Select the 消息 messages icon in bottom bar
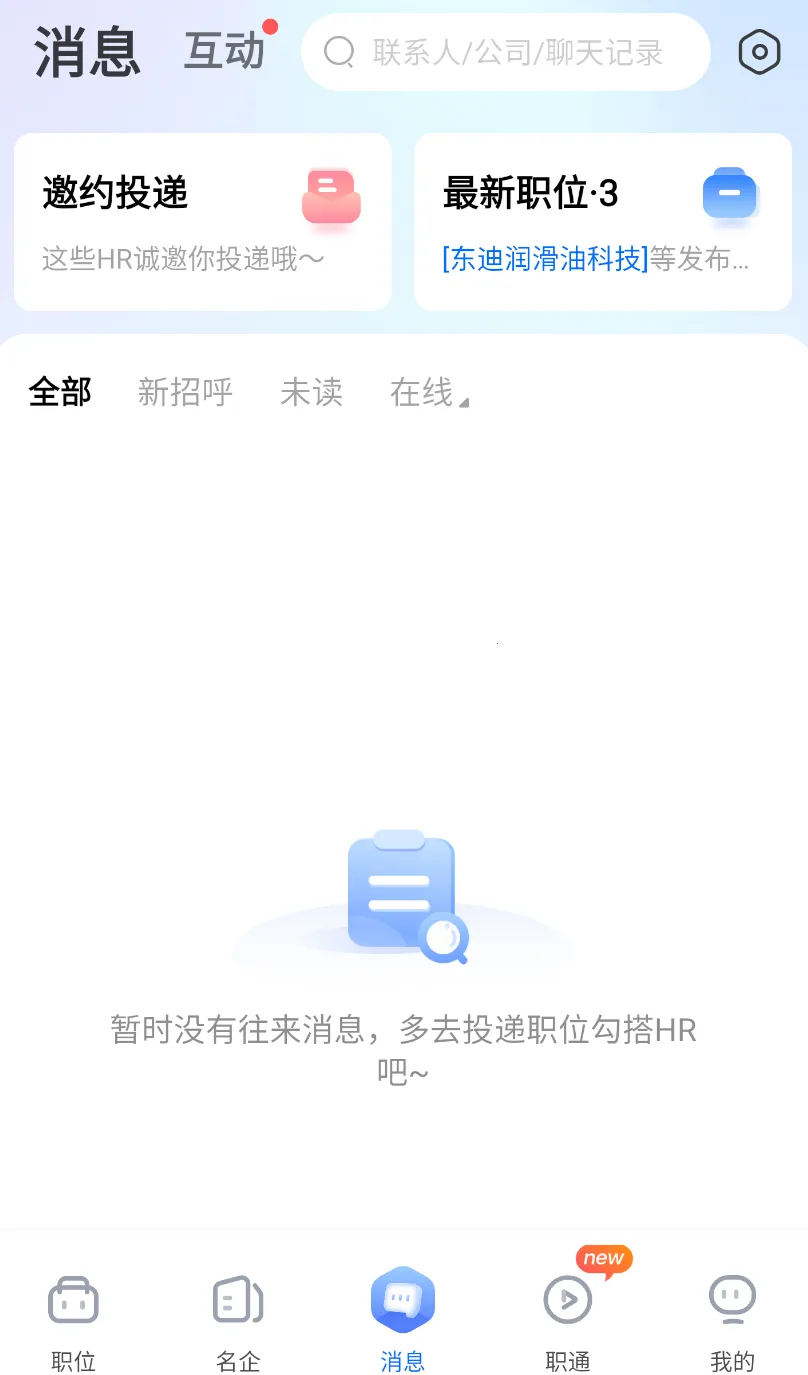The height and width of the screenshot is (1375, 808). pyautogui.click(x=403, y=1297)
